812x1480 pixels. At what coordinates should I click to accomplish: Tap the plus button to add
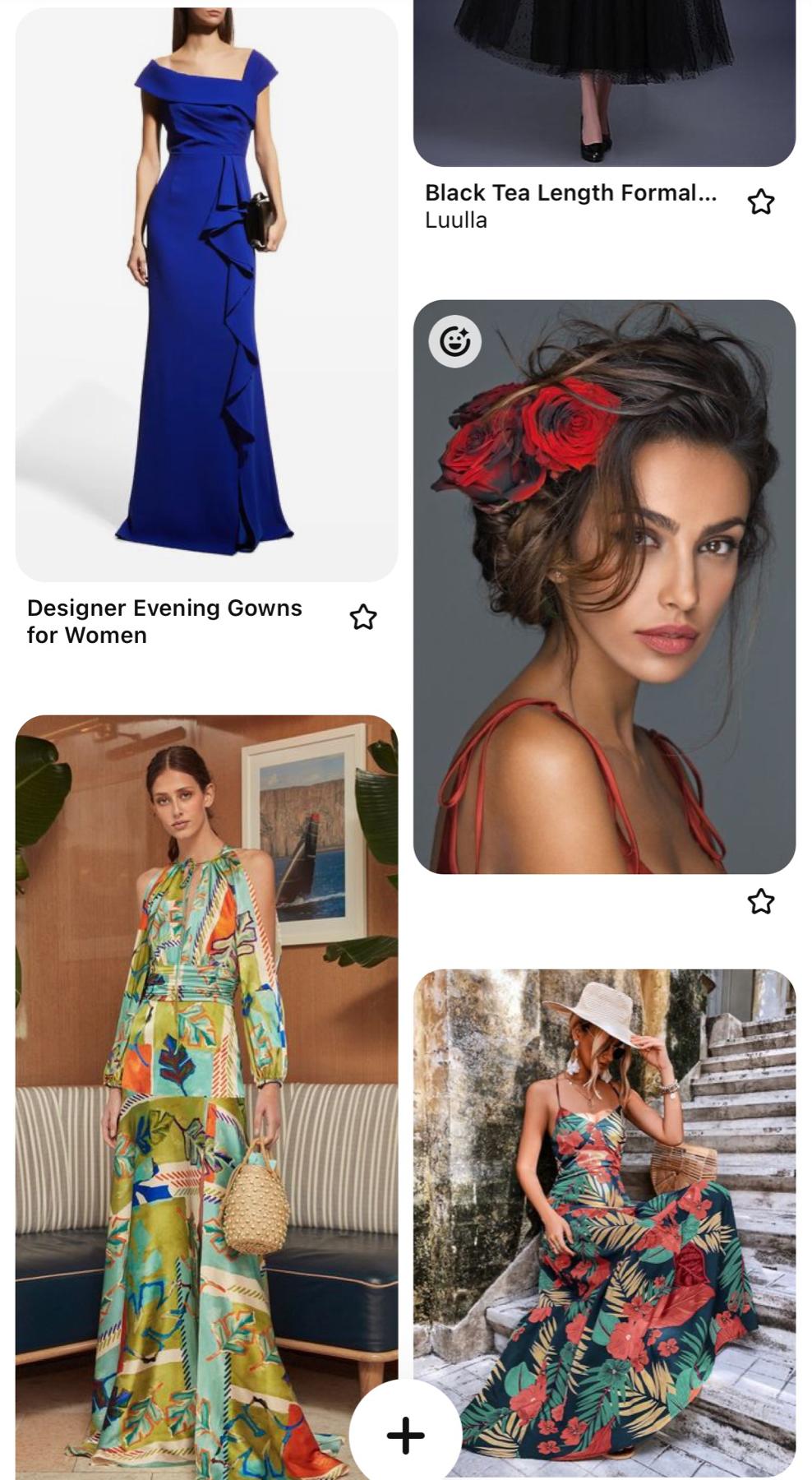click(405, 1435)
